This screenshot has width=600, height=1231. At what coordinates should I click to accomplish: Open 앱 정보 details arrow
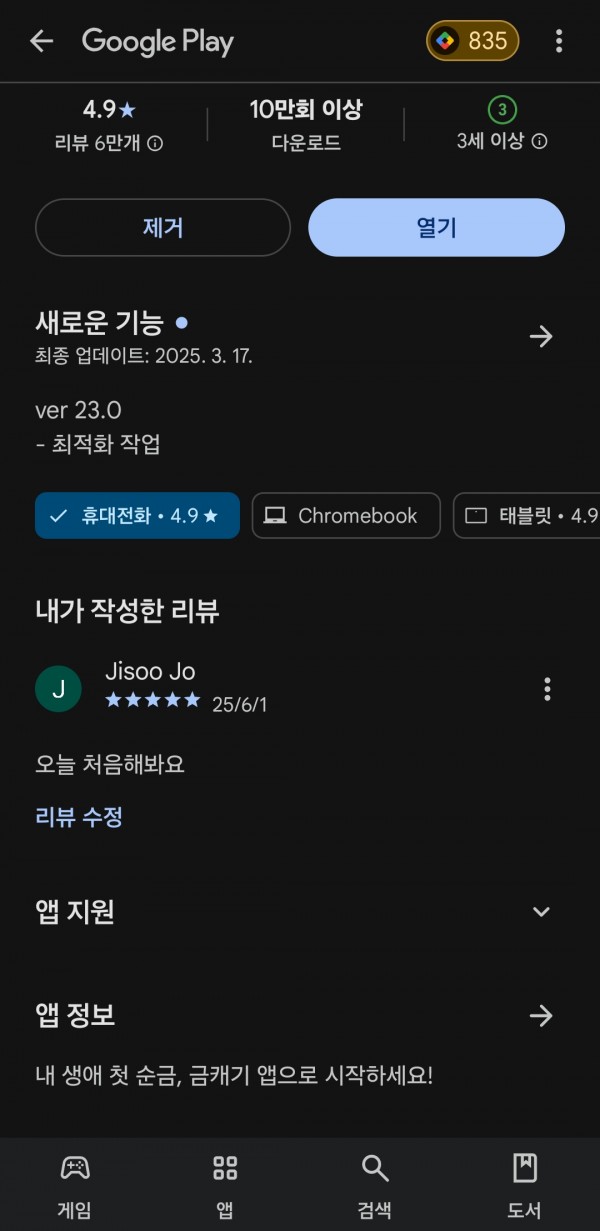[x=541, y=1017]
